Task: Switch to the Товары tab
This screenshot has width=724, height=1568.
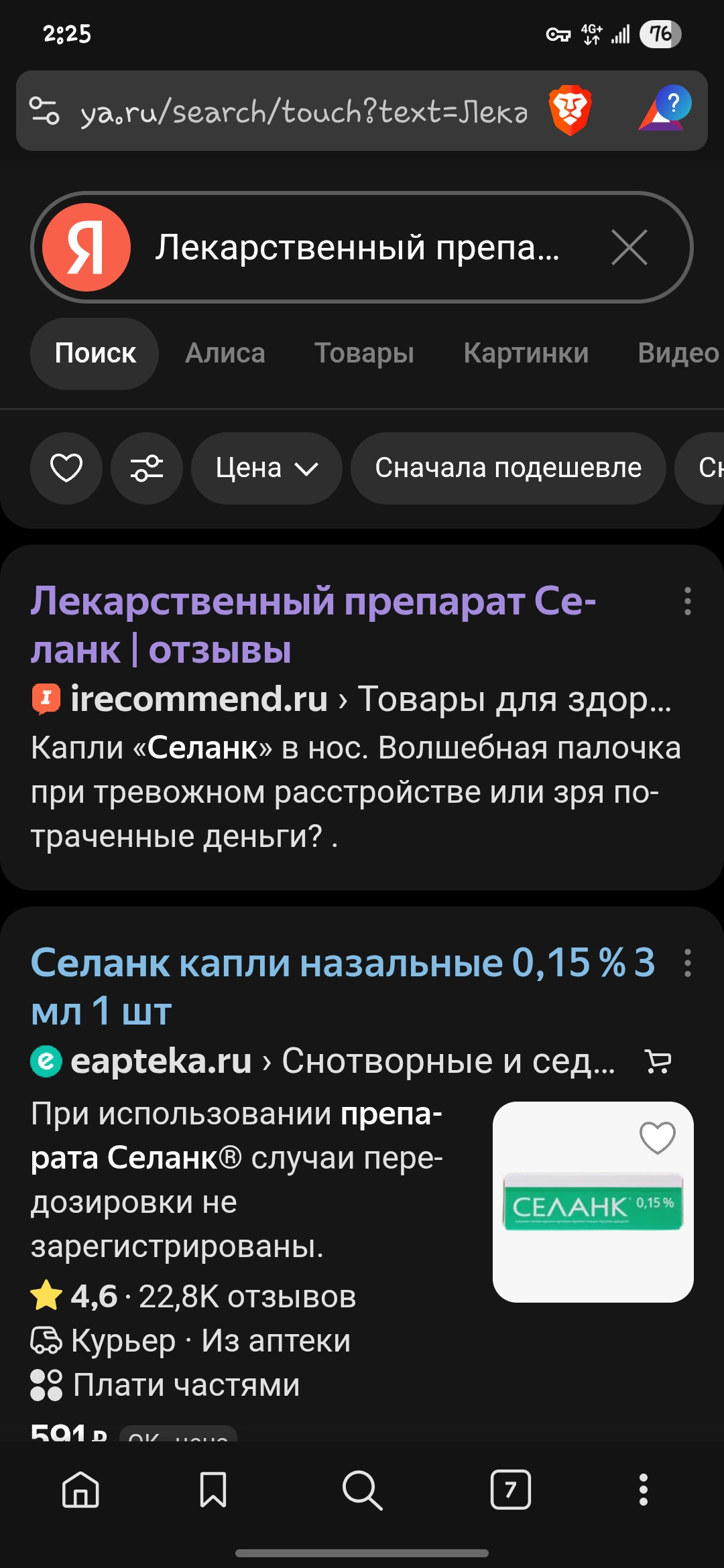Action: [x=364, y=353]
